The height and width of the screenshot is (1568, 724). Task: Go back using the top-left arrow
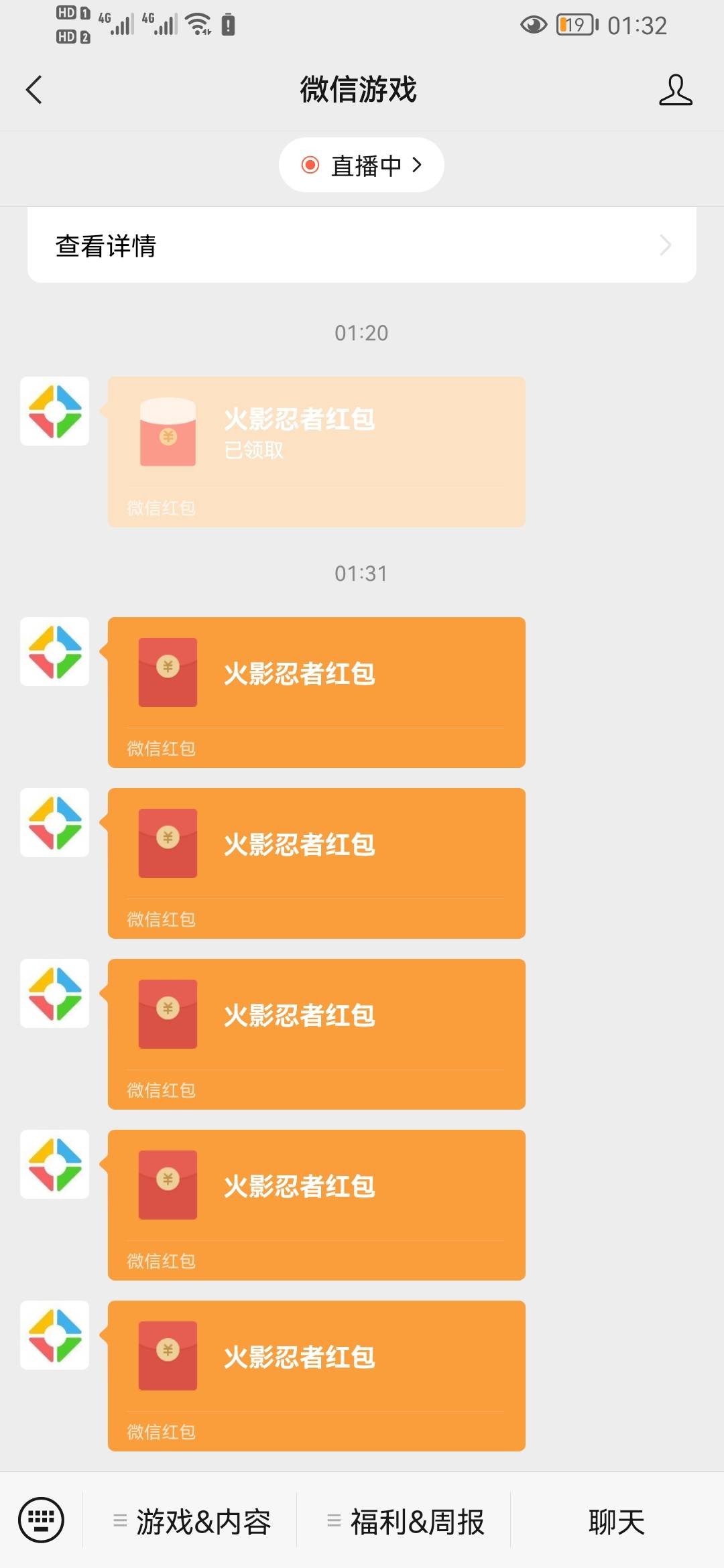[34, 90]
